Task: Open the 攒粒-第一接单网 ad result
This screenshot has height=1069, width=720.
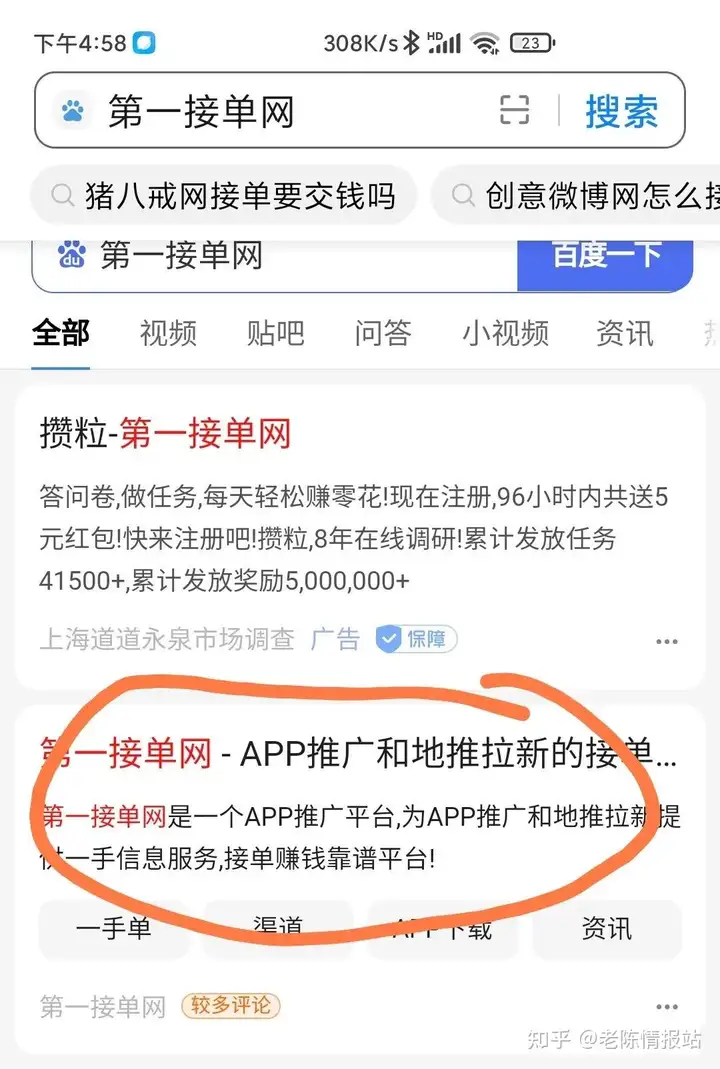Action: [165, 434]
